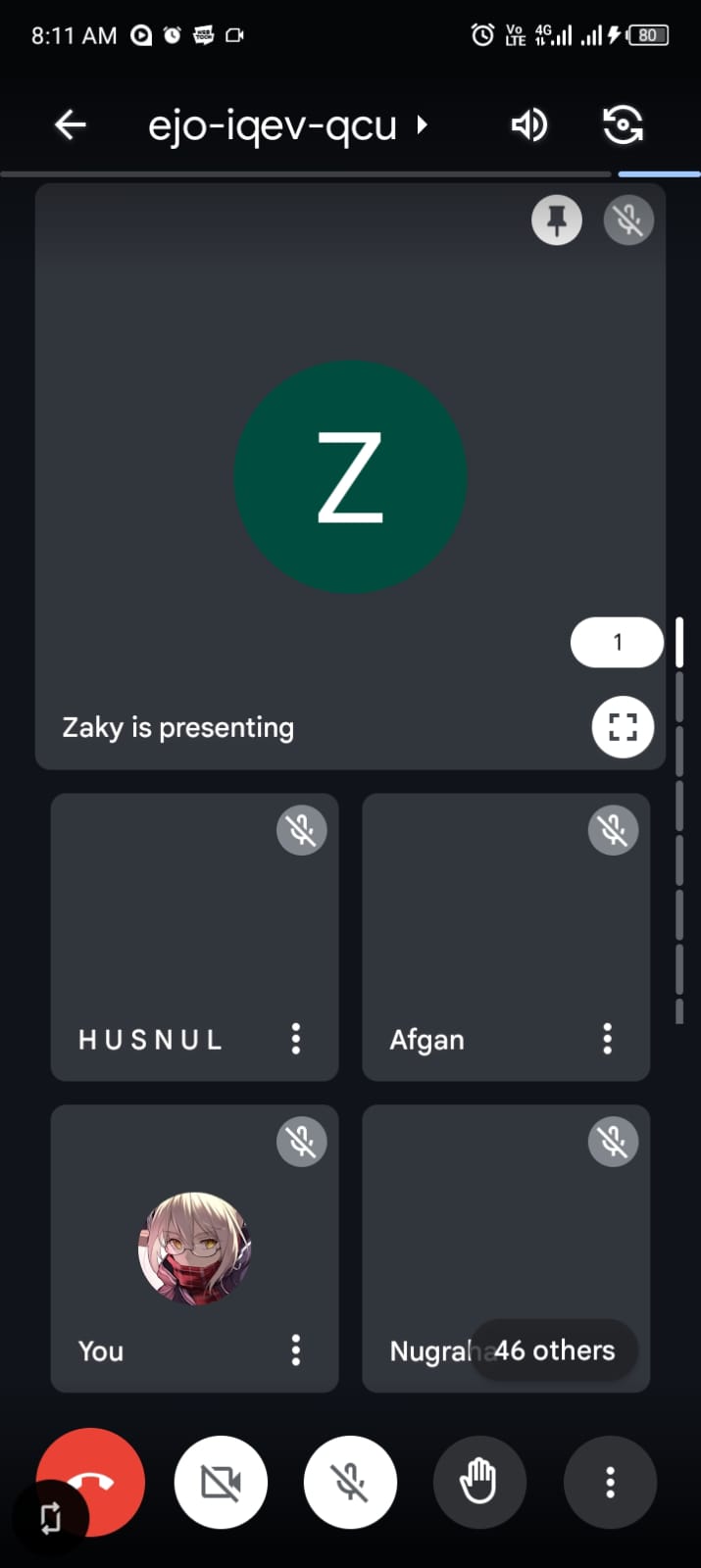Select Afgan's participant tile
The image size is (701, 1568).
pyautogui.click(x=490, y=921)
